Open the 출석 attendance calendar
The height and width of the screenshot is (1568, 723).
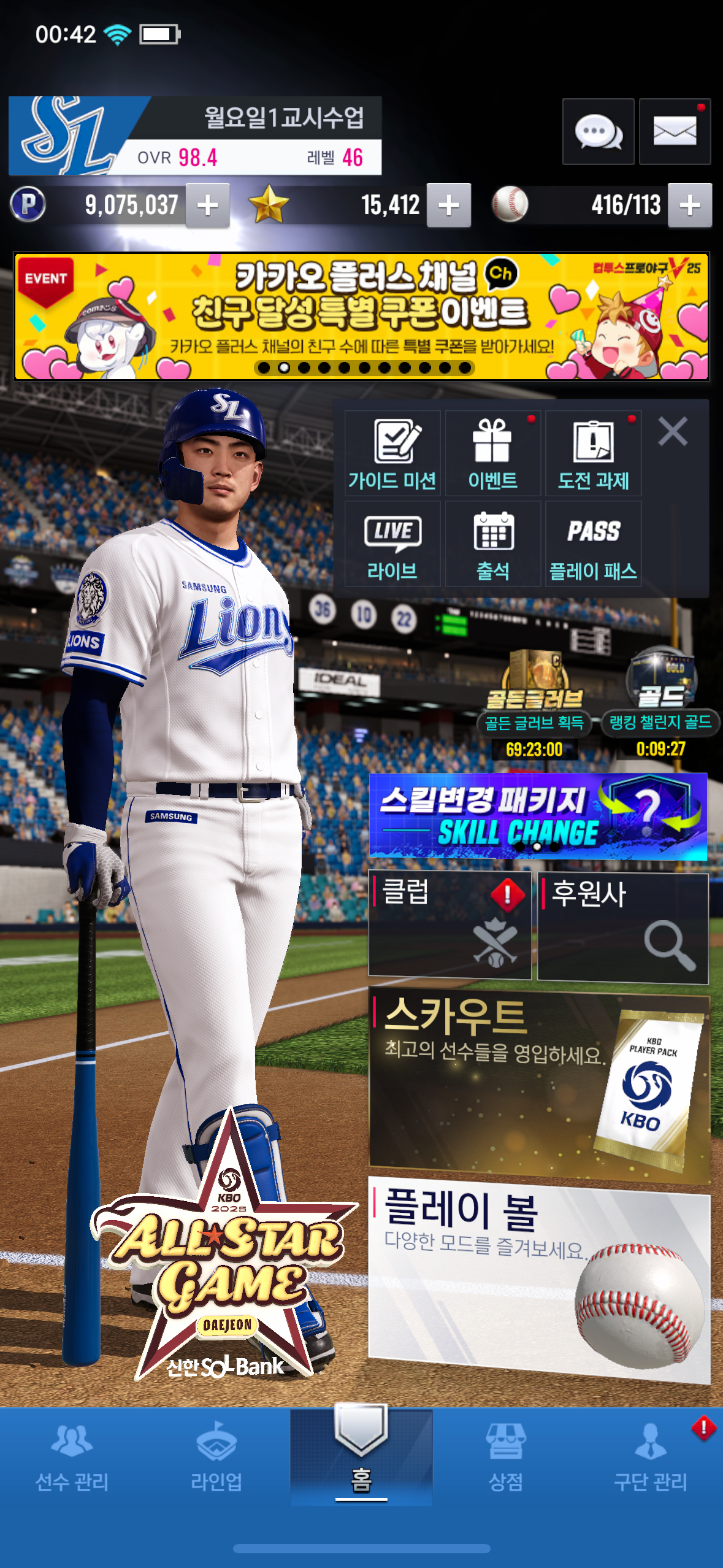[x=493, y=544]
